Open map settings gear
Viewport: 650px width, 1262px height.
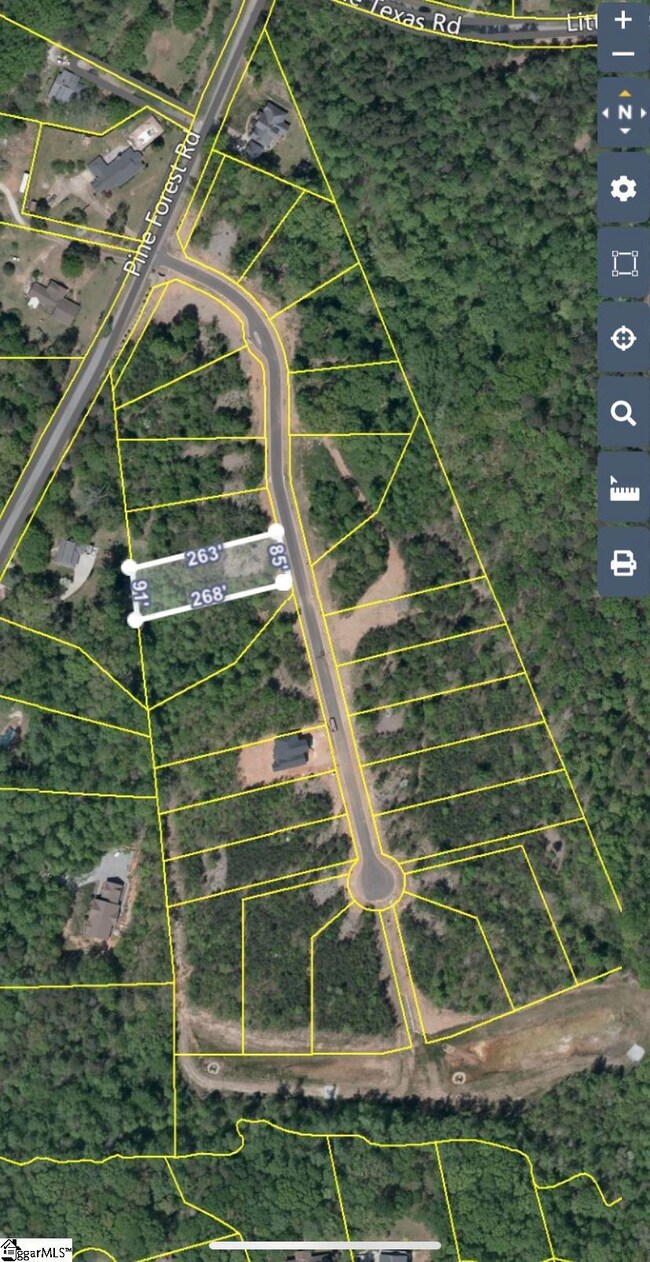pos(624,188)
